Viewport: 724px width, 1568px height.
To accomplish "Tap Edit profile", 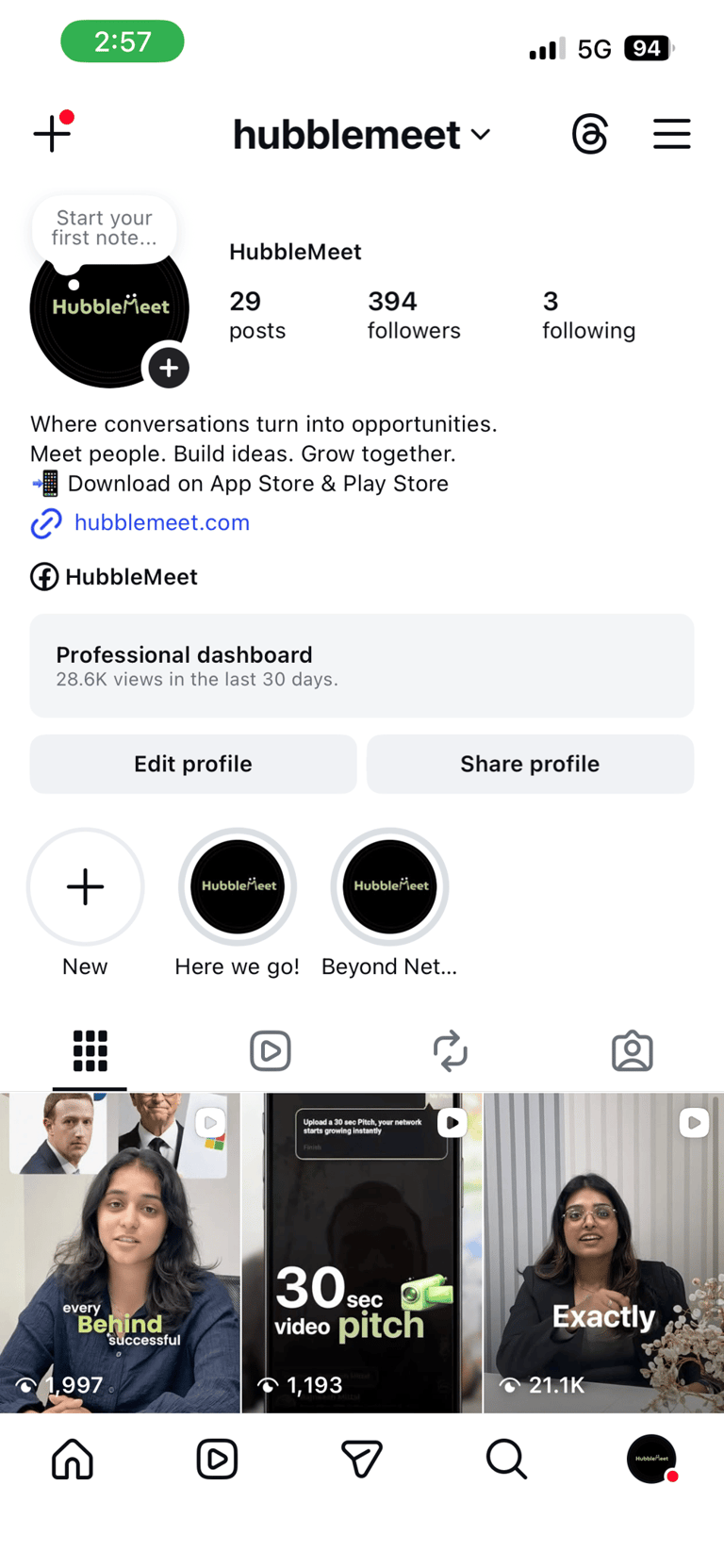I will (193, 764).
